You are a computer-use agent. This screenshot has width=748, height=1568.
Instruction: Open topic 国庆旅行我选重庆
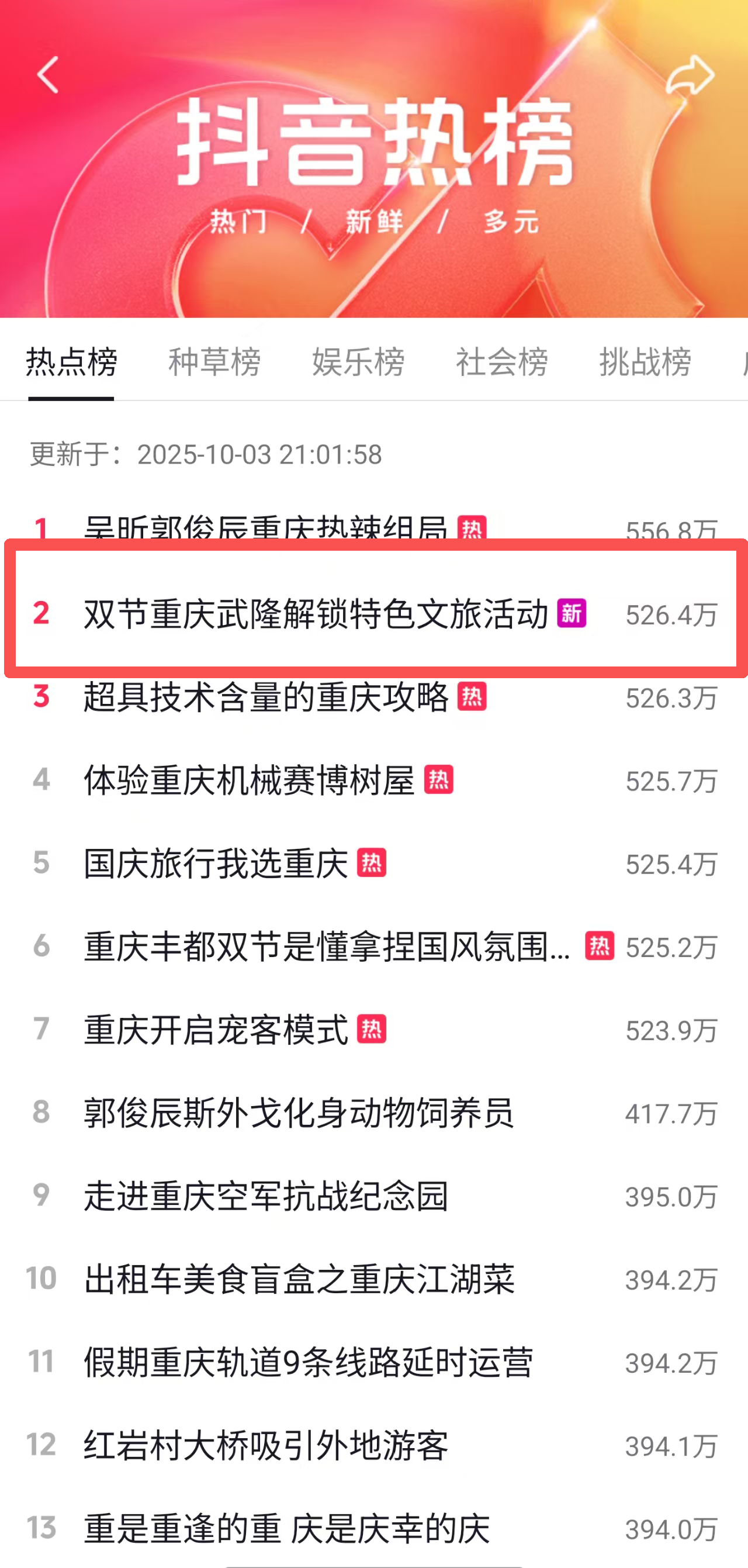coord(216,863)
